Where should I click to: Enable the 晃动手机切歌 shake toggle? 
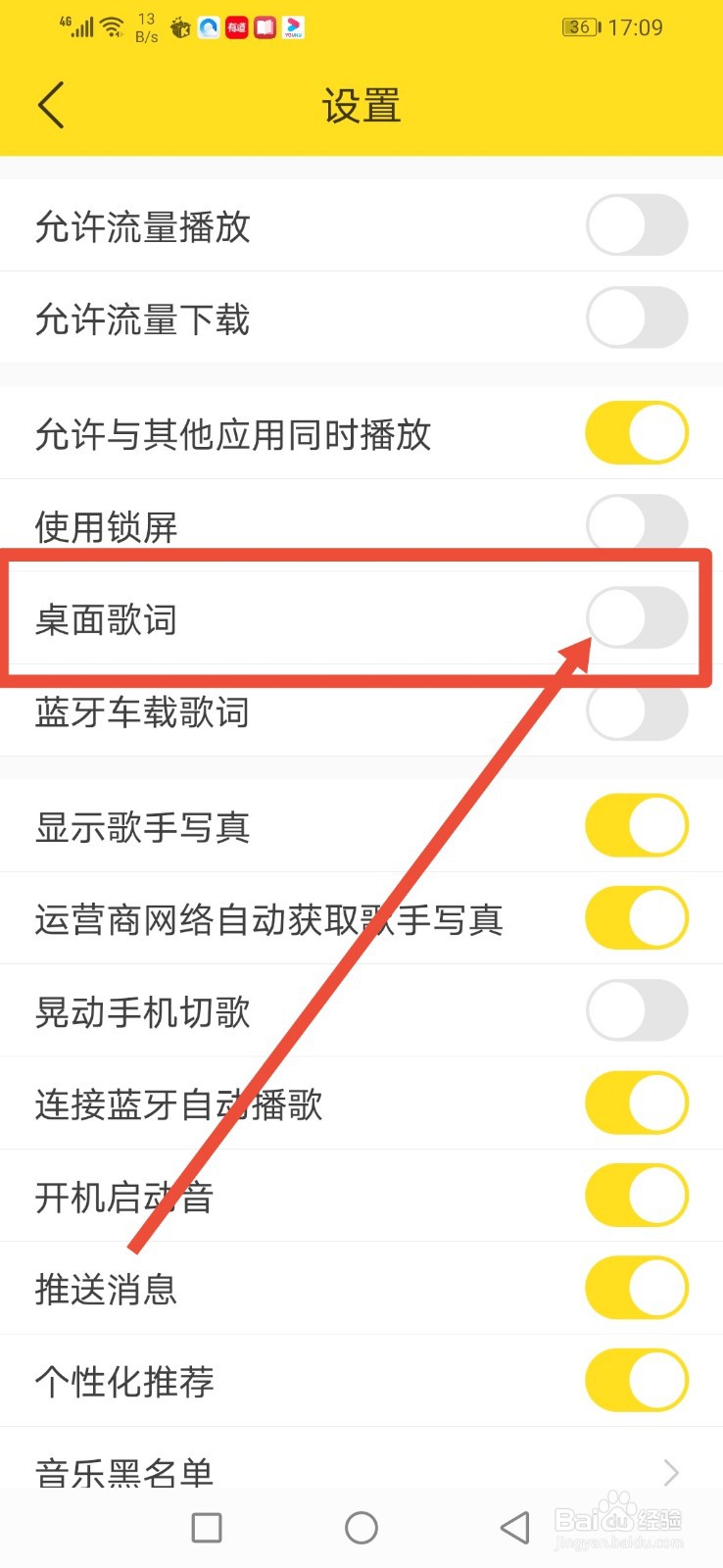[x=636, y=1010]
